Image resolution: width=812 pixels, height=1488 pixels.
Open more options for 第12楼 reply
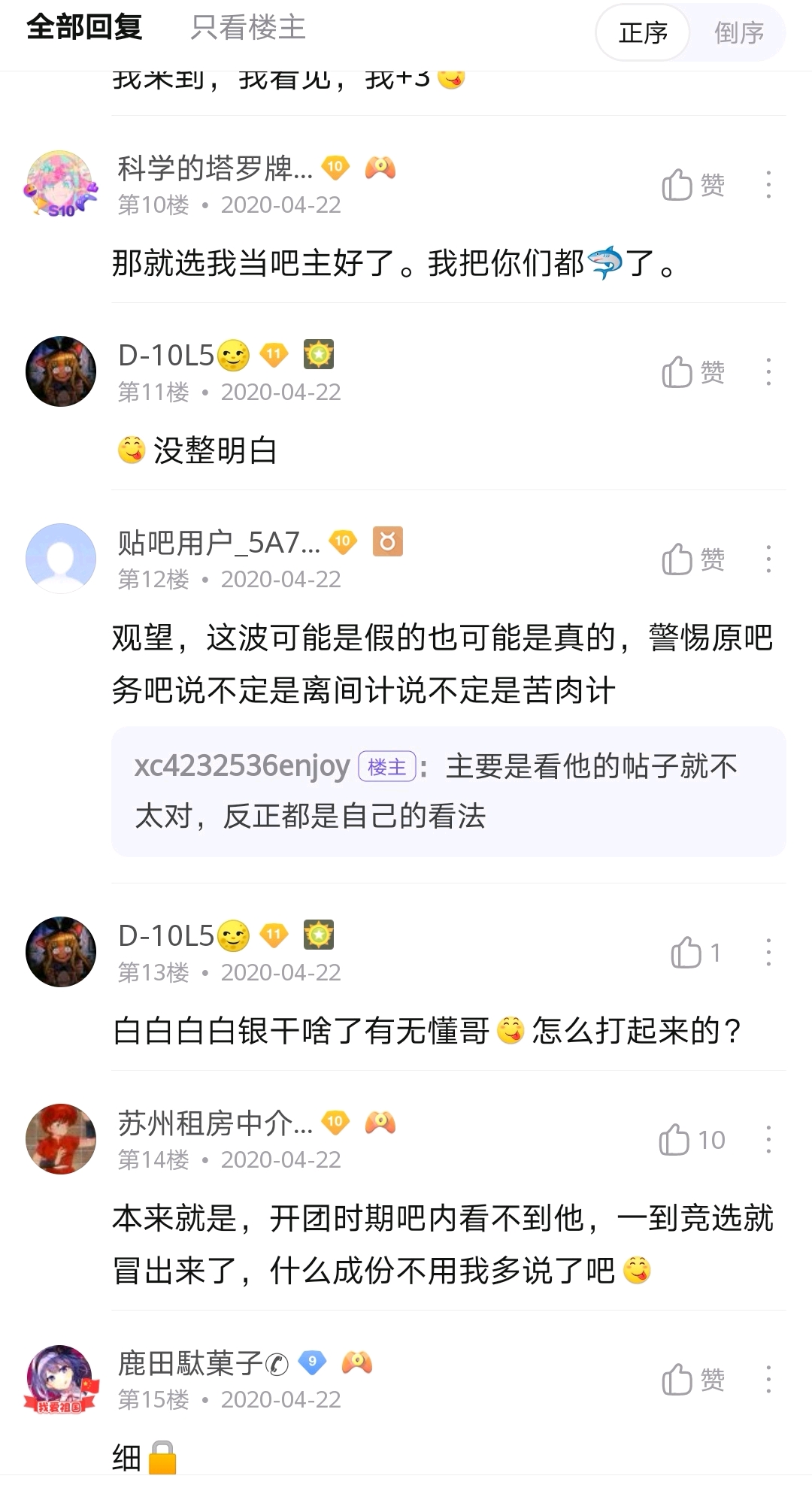(768, 559)
